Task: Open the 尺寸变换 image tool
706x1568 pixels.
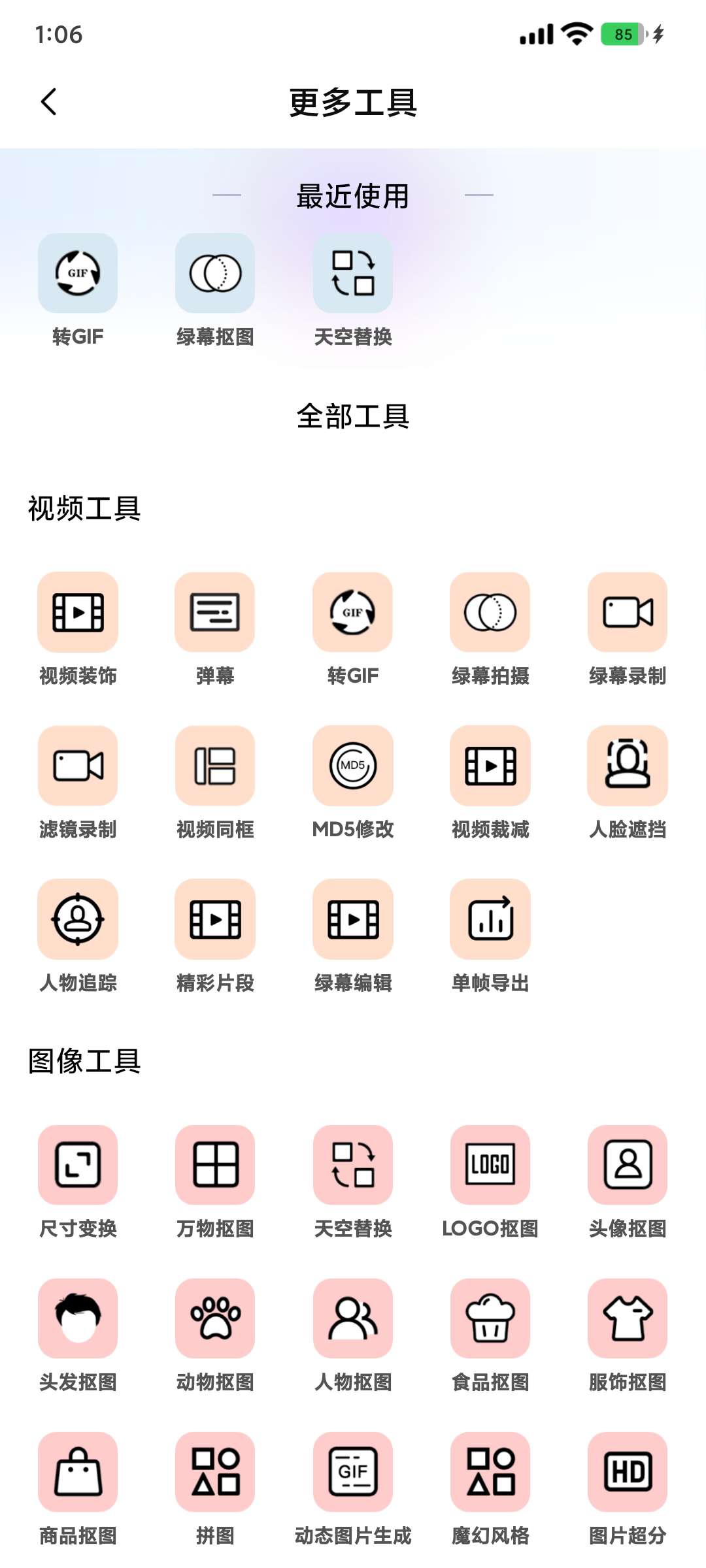Action: pos(78,1165)
